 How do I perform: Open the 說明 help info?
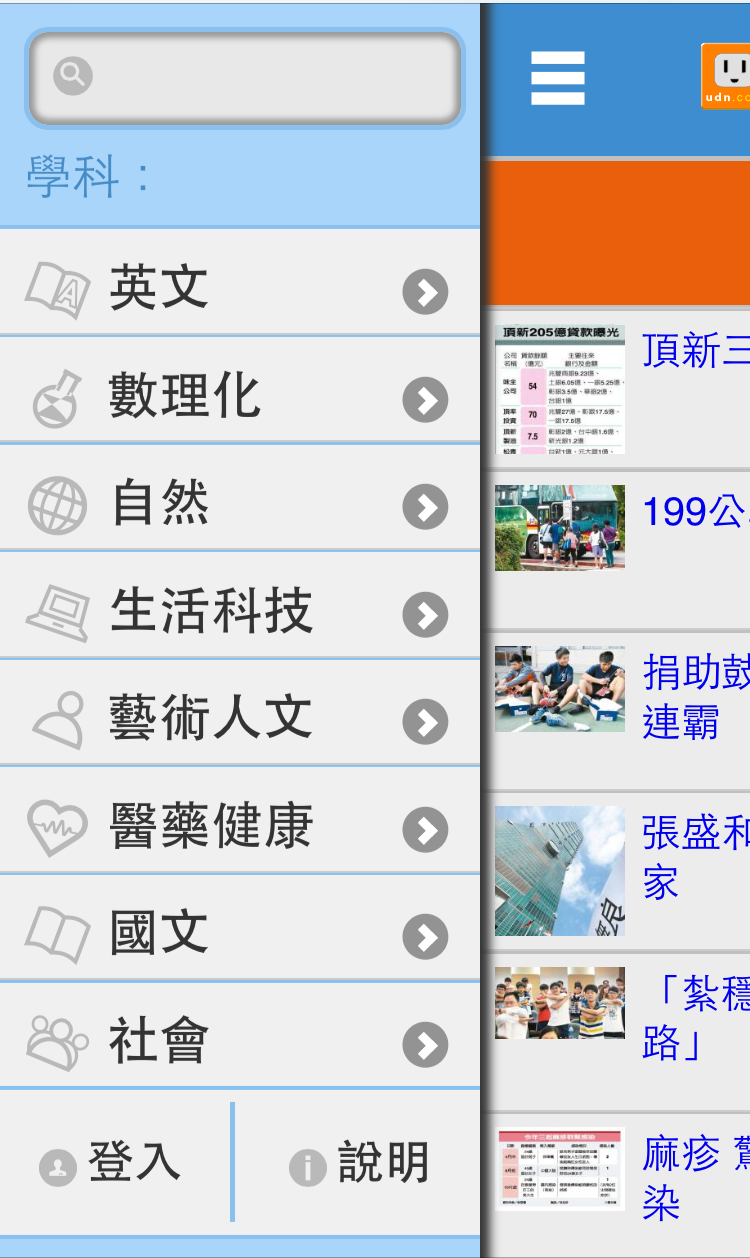pyautogui.click(x=360, y=1163)
